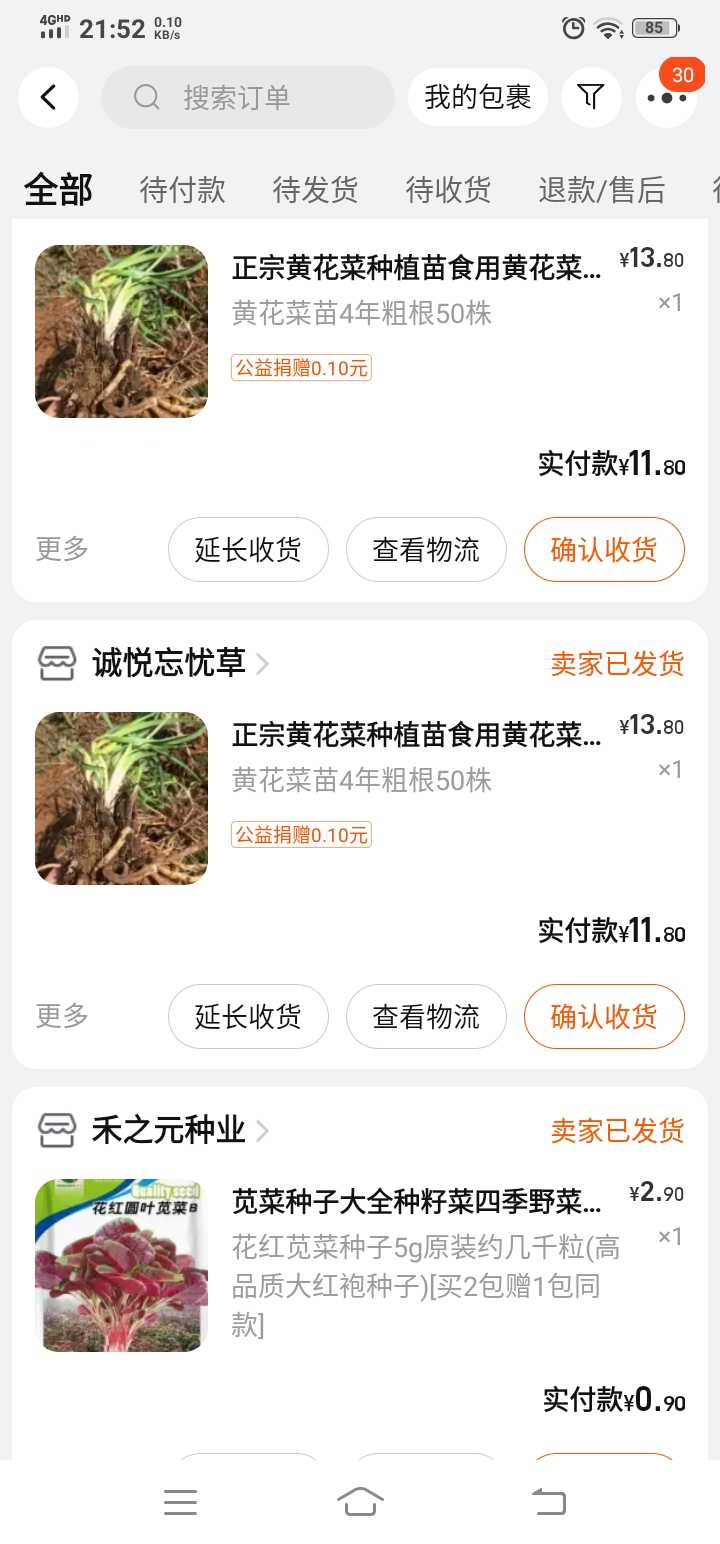Open the three-dot more menu
This screenshot has height=1544, width=720.
(x=665, y=98)
